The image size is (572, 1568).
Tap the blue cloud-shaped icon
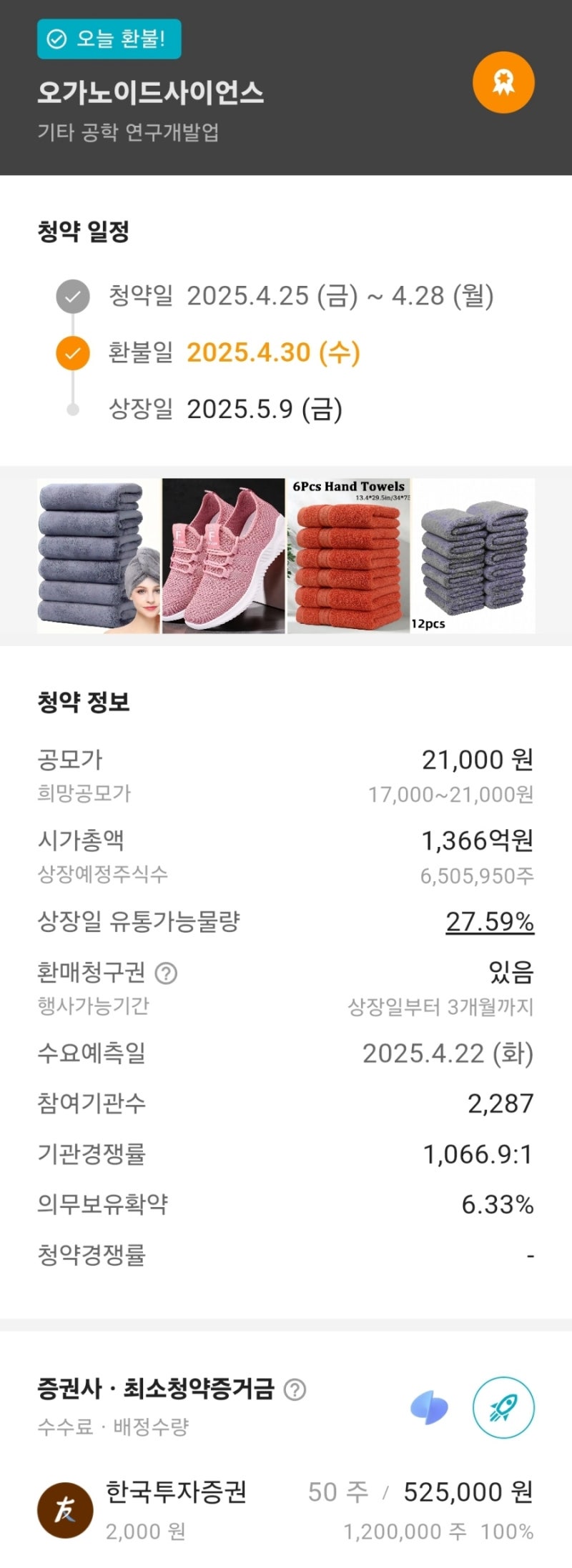point(429,1408)
